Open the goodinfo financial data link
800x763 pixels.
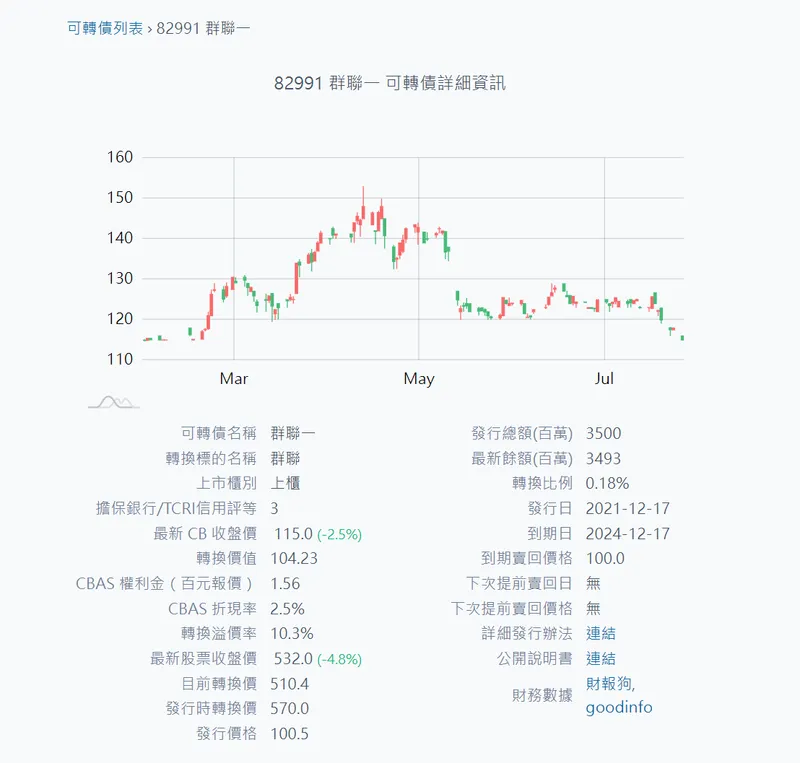(618, 707)
